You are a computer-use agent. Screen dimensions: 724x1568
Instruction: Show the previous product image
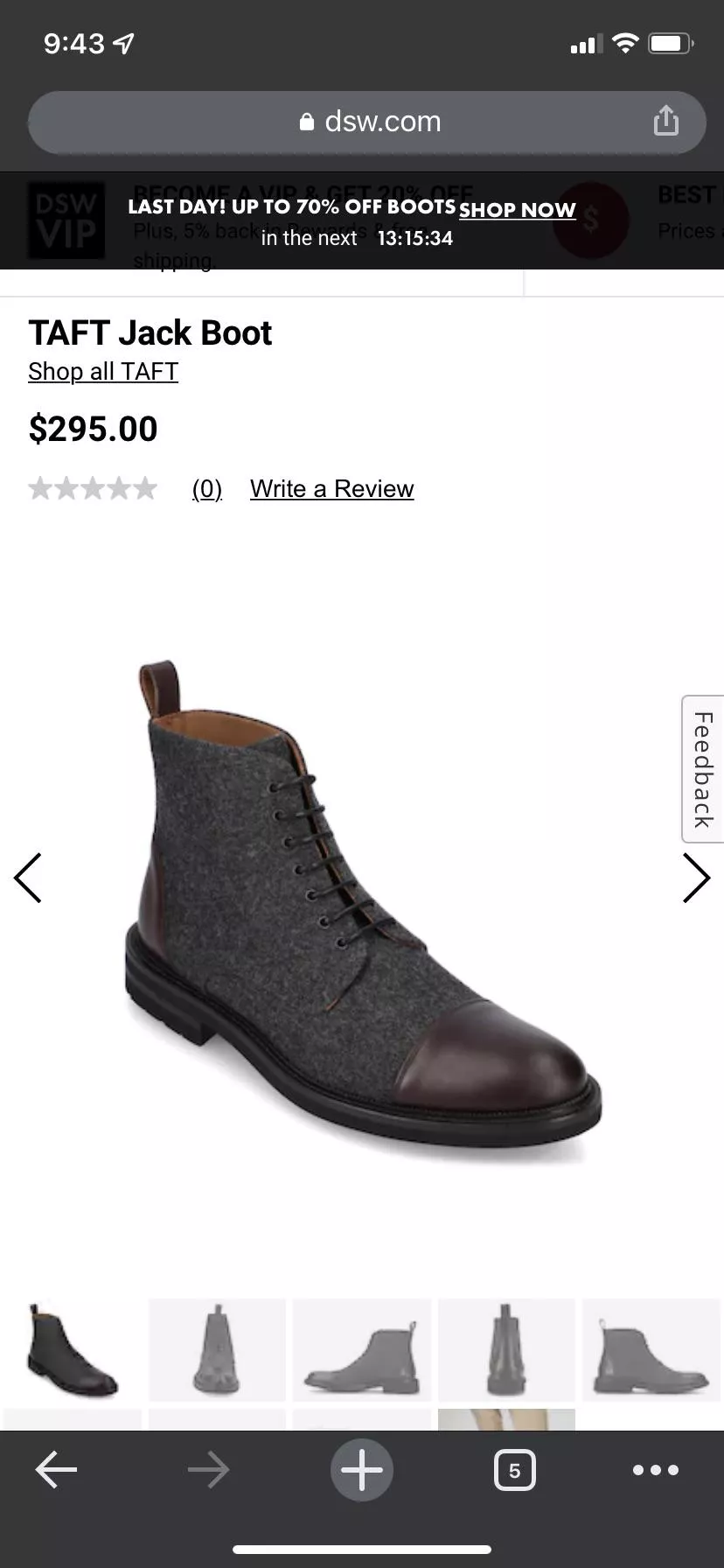coord(28,878)
